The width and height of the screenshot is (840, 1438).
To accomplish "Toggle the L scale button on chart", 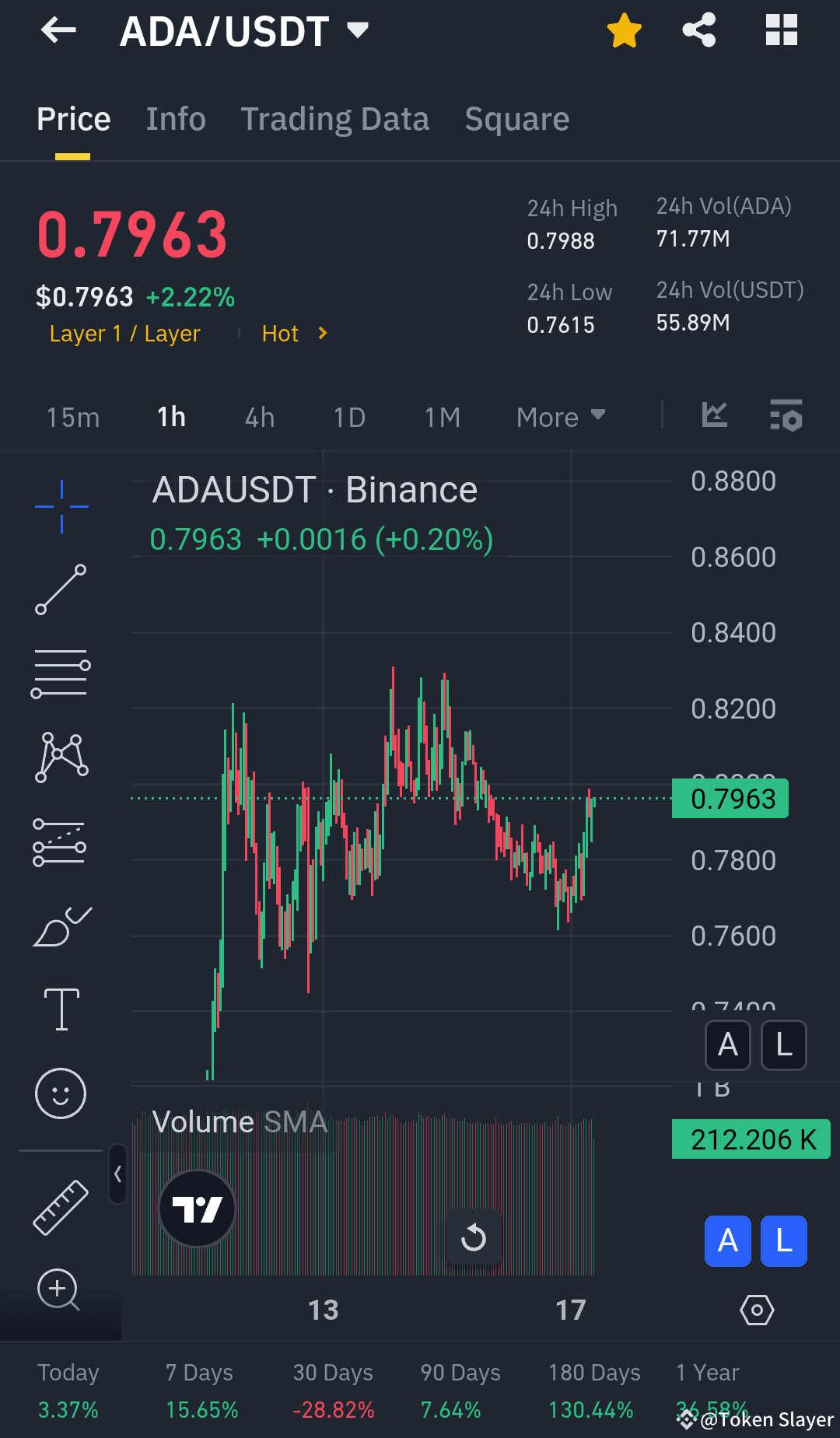I will 783,1045.
